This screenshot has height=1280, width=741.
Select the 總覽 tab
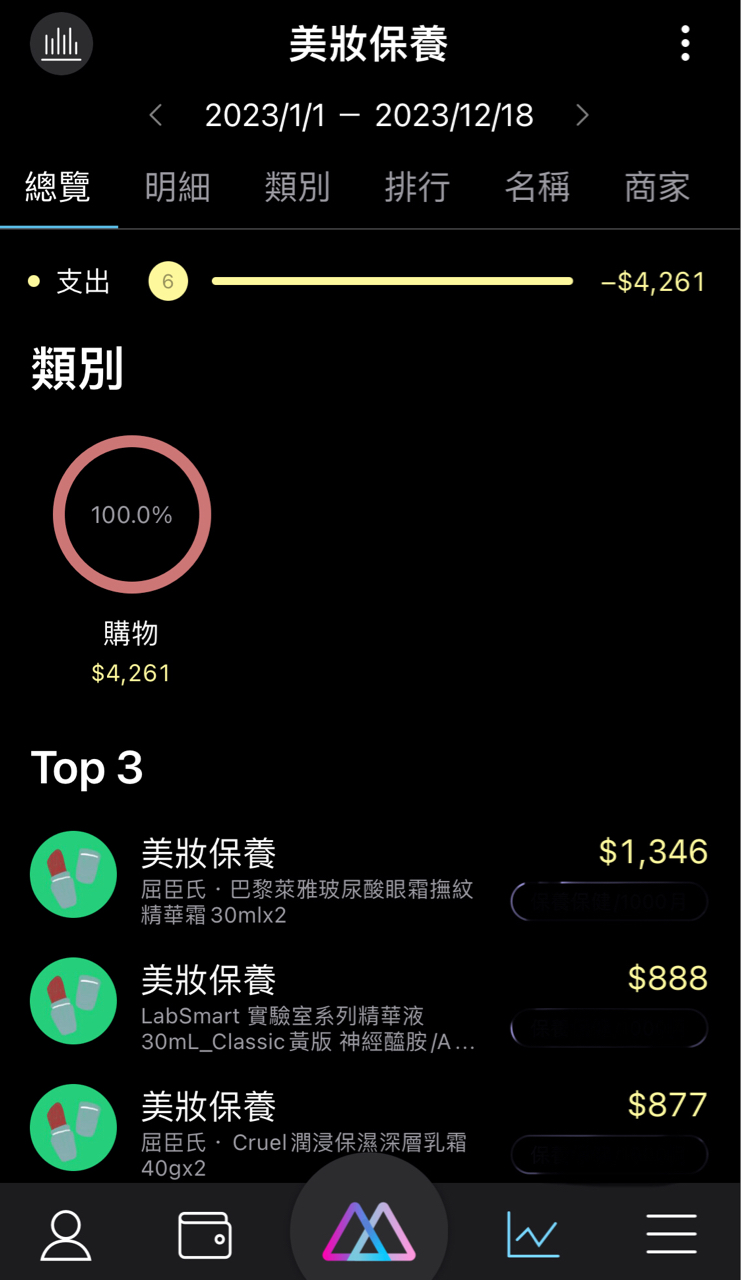(58, 188)
